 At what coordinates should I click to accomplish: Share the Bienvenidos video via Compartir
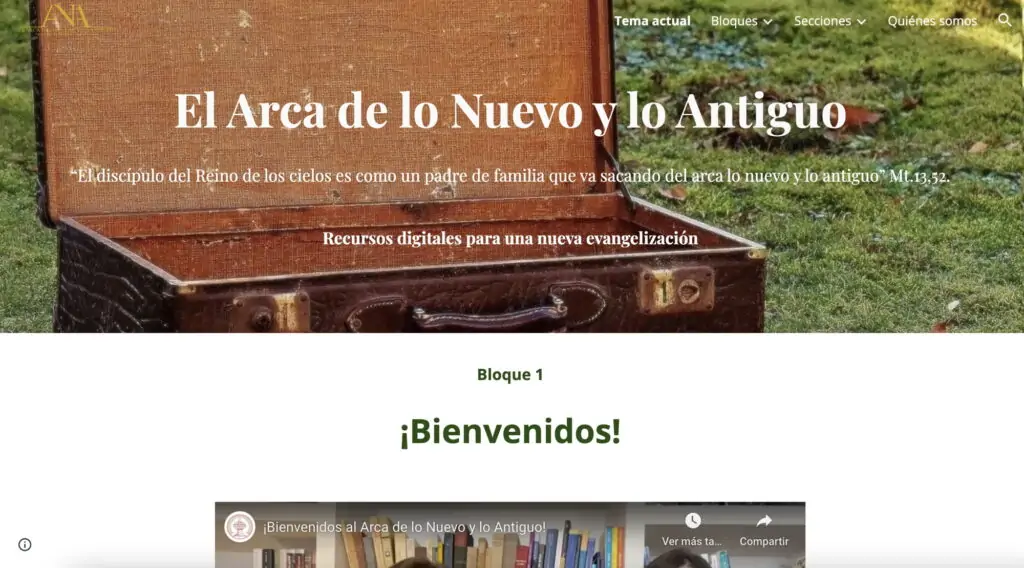click(764, 529)
